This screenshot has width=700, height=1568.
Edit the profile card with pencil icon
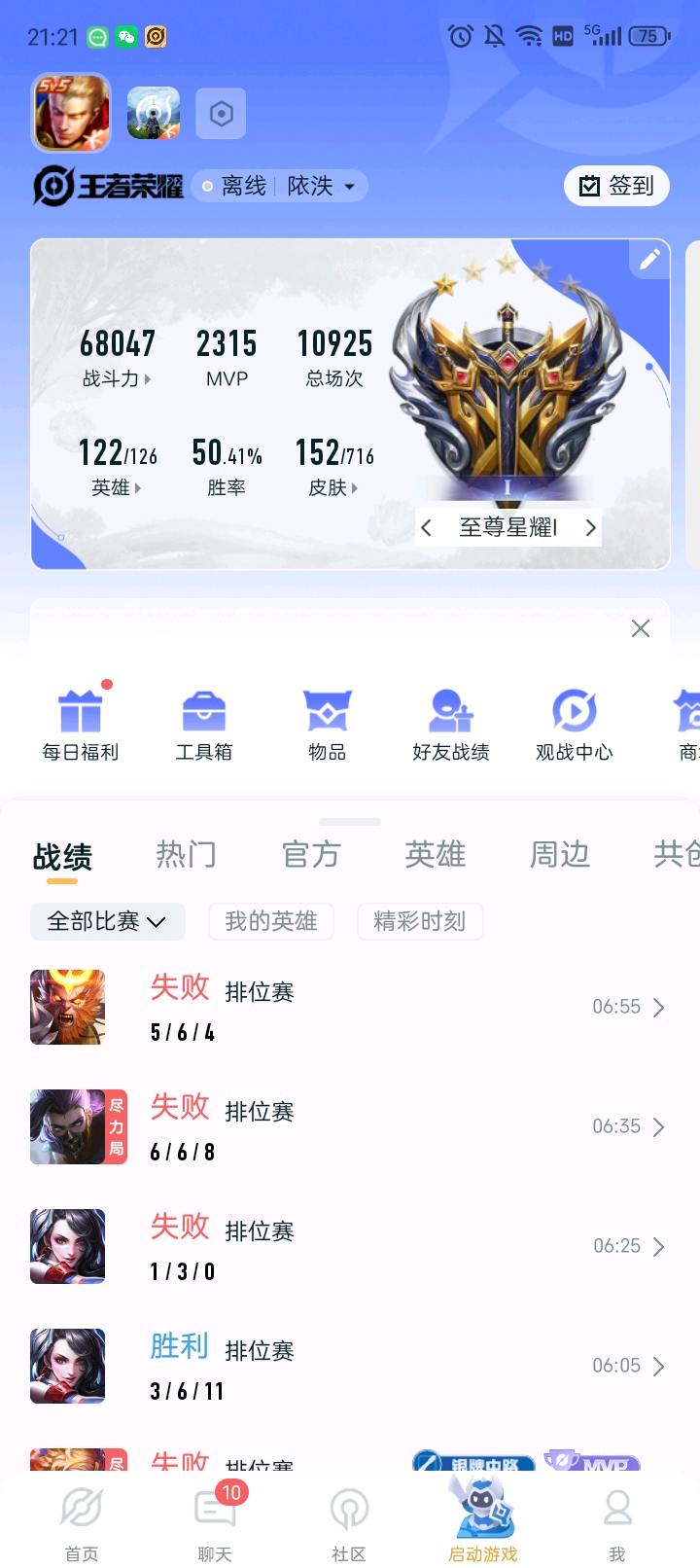[x=649, y=259]
